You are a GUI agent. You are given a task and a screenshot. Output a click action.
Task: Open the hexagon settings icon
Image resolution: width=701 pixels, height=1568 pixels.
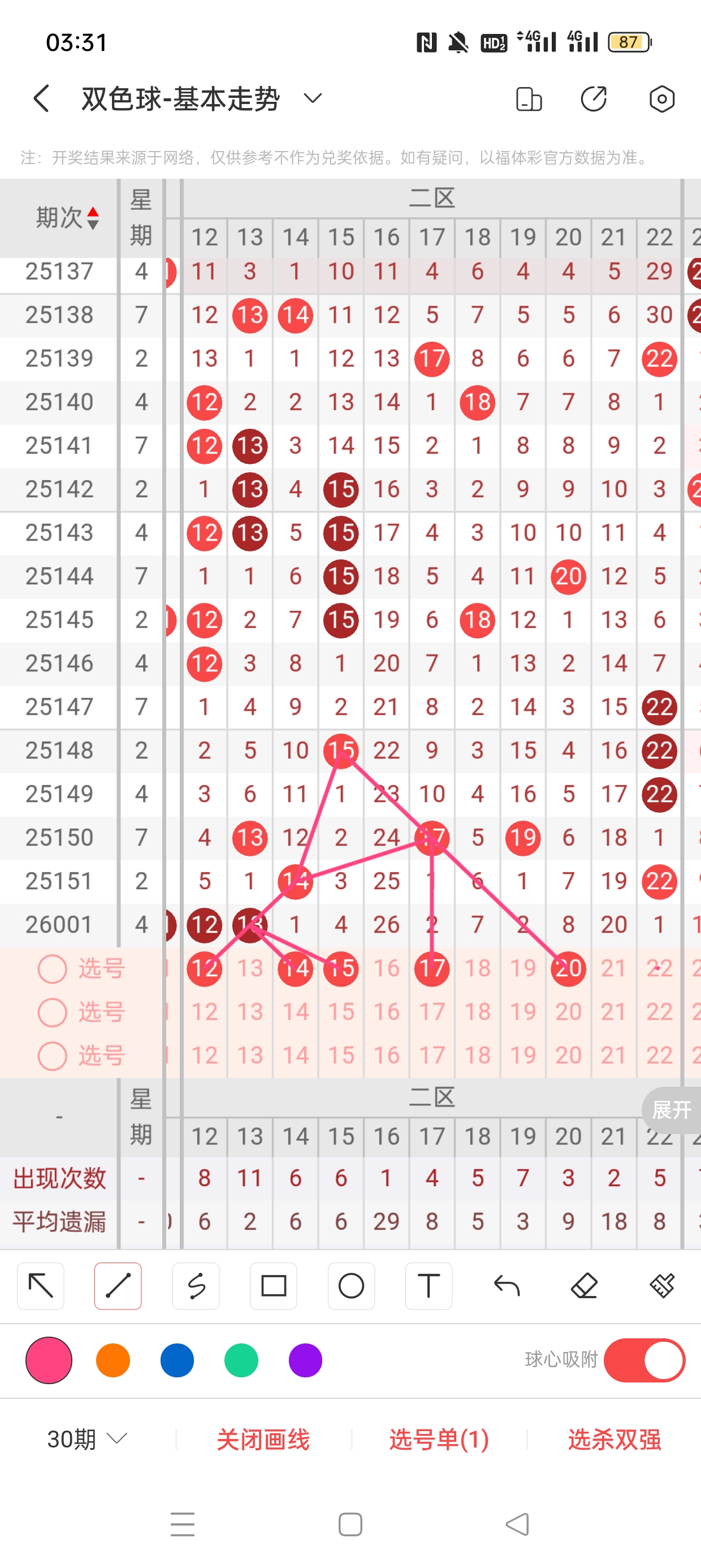(x=661, y=98)
